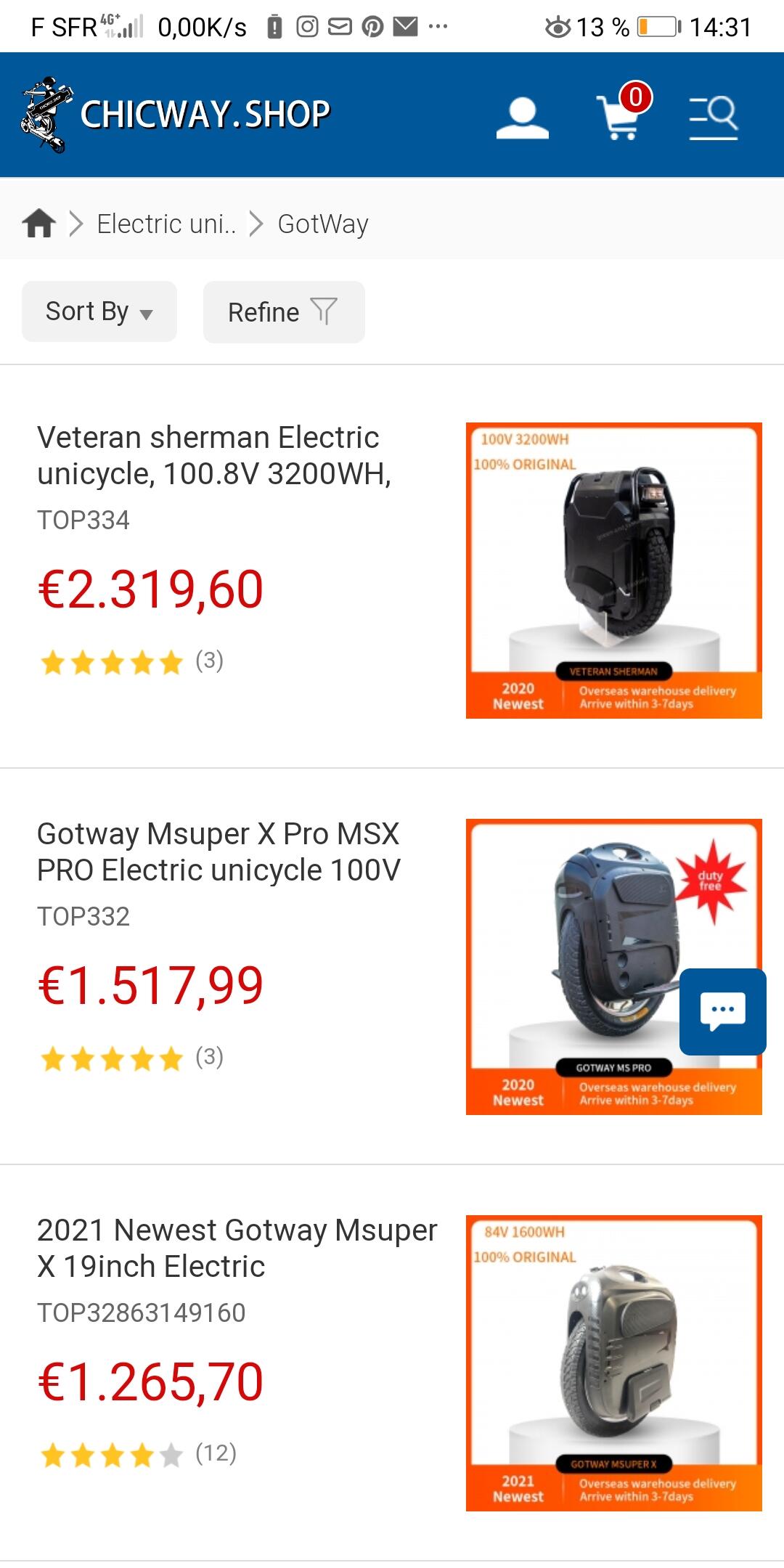The width and height of the screenshot is (784, 1568).
Task: Open the live chat bubble
Action: click(x=723, y=1011)
